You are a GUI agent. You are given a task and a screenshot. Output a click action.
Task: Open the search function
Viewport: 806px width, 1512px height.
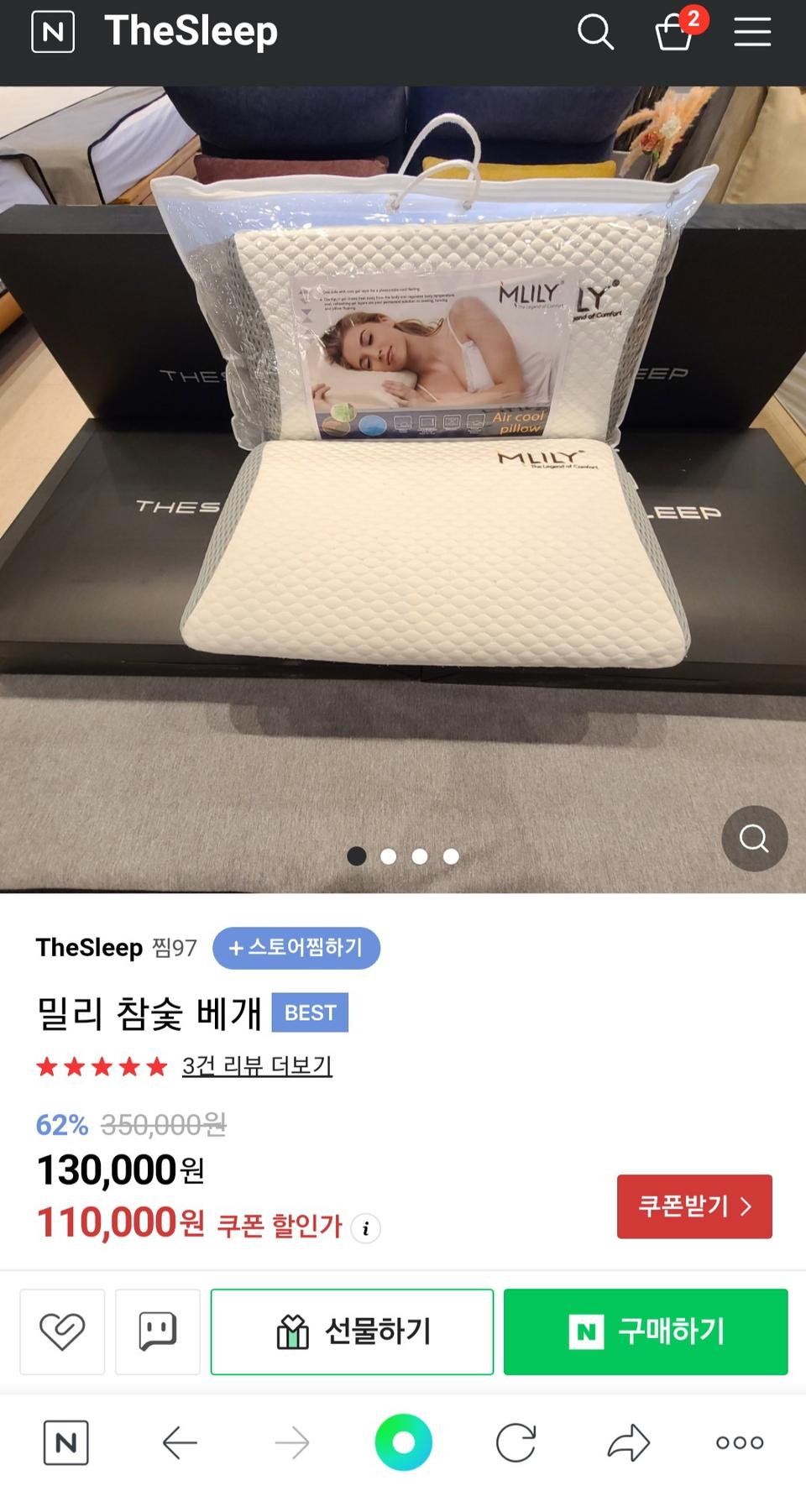click(x=597, y=32)
